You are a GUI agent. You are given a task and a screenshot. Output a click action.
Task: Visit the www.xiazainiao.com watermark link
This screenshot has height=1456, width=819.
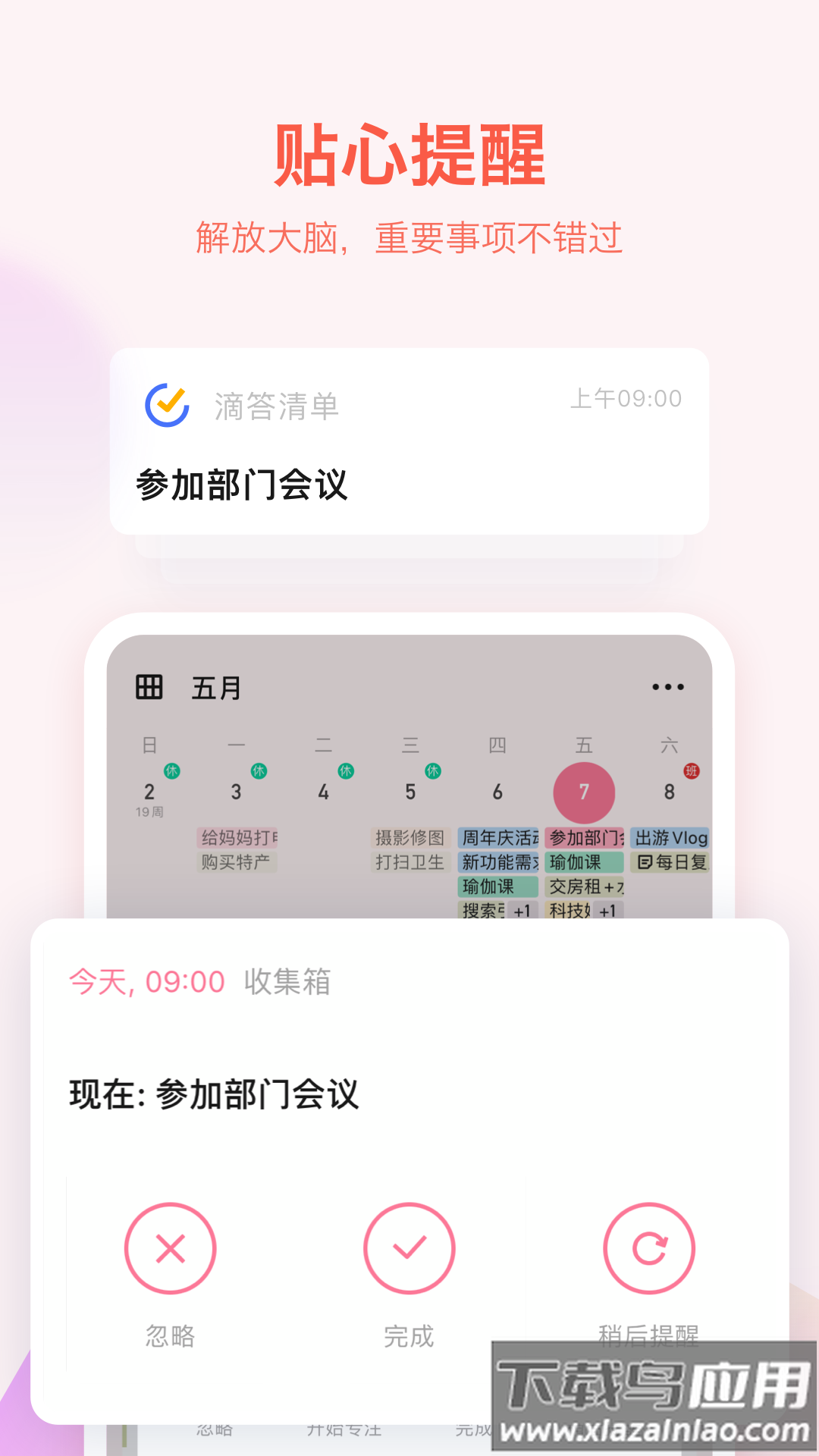(x=654, y=1431)
